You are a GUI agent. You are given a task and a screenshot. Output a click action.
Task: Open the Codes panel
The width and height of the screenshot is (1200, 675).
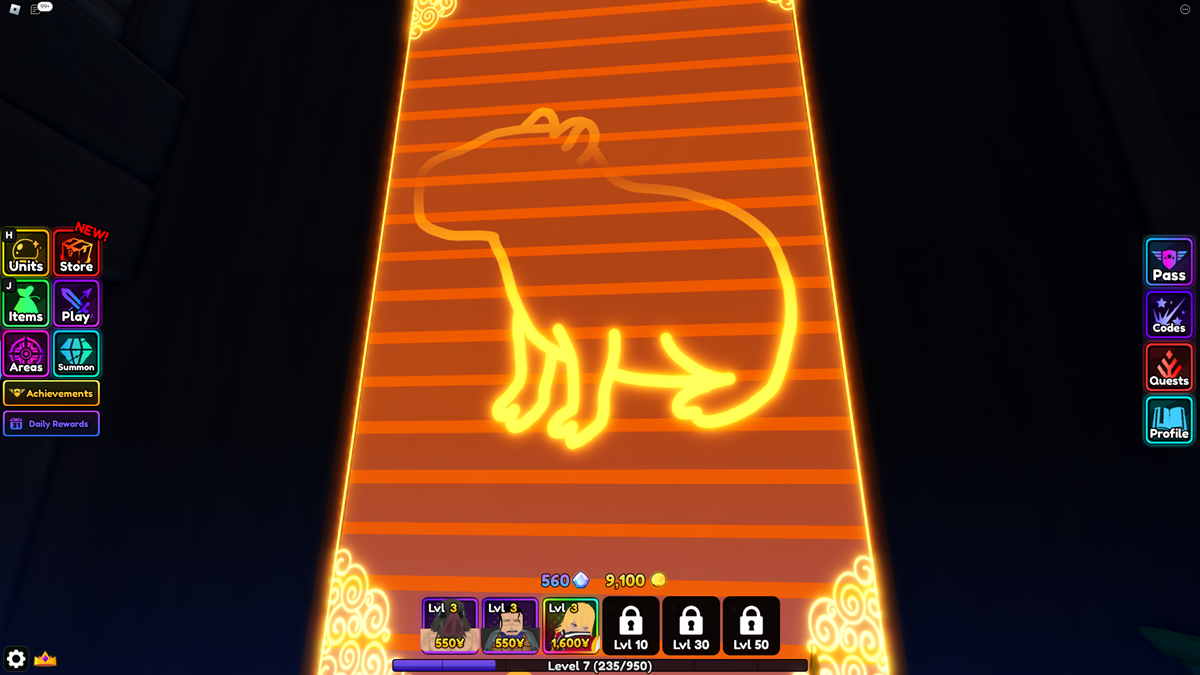[1168, 315]
